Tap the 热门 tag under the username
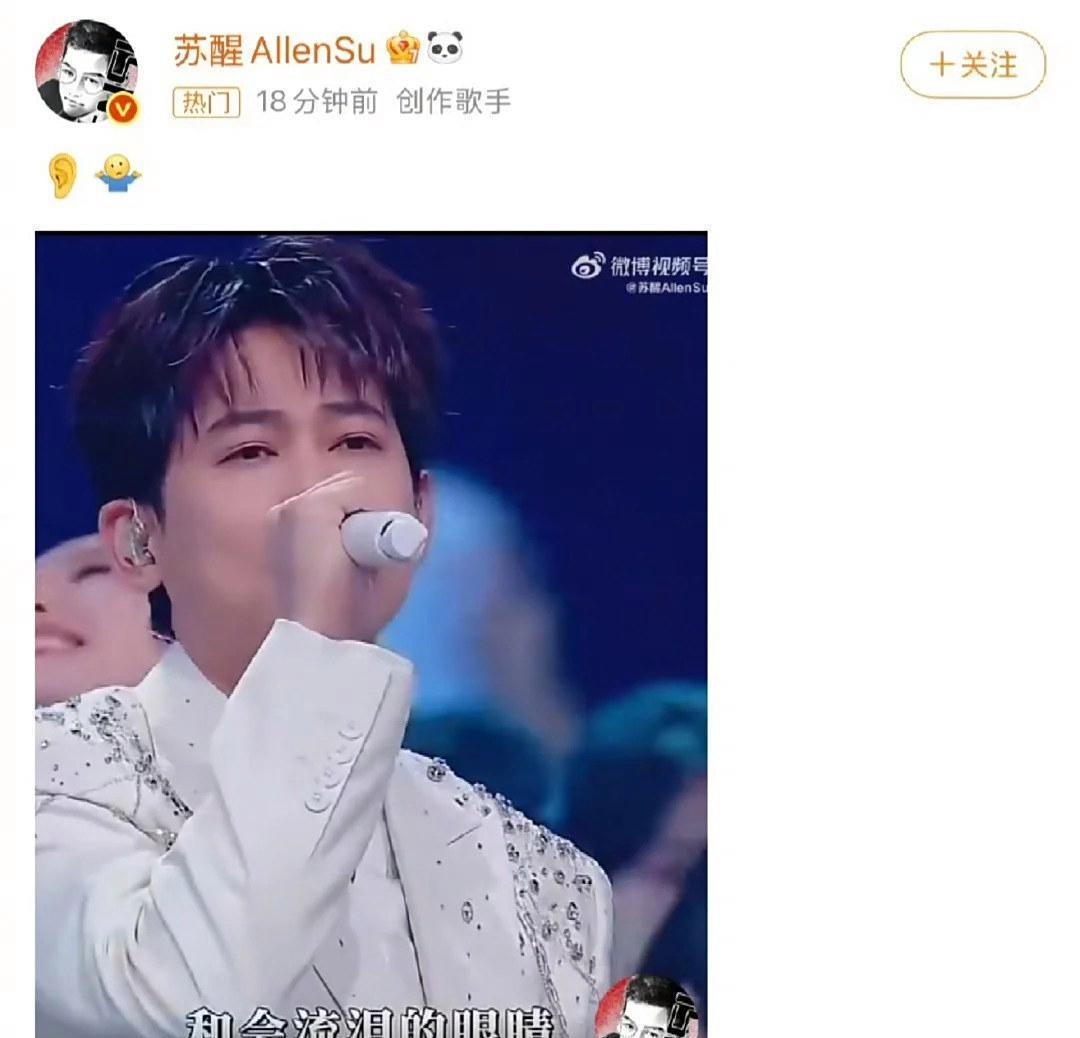The height and width of the screenshot is (1038, 1080). click(x=206, y=102)
